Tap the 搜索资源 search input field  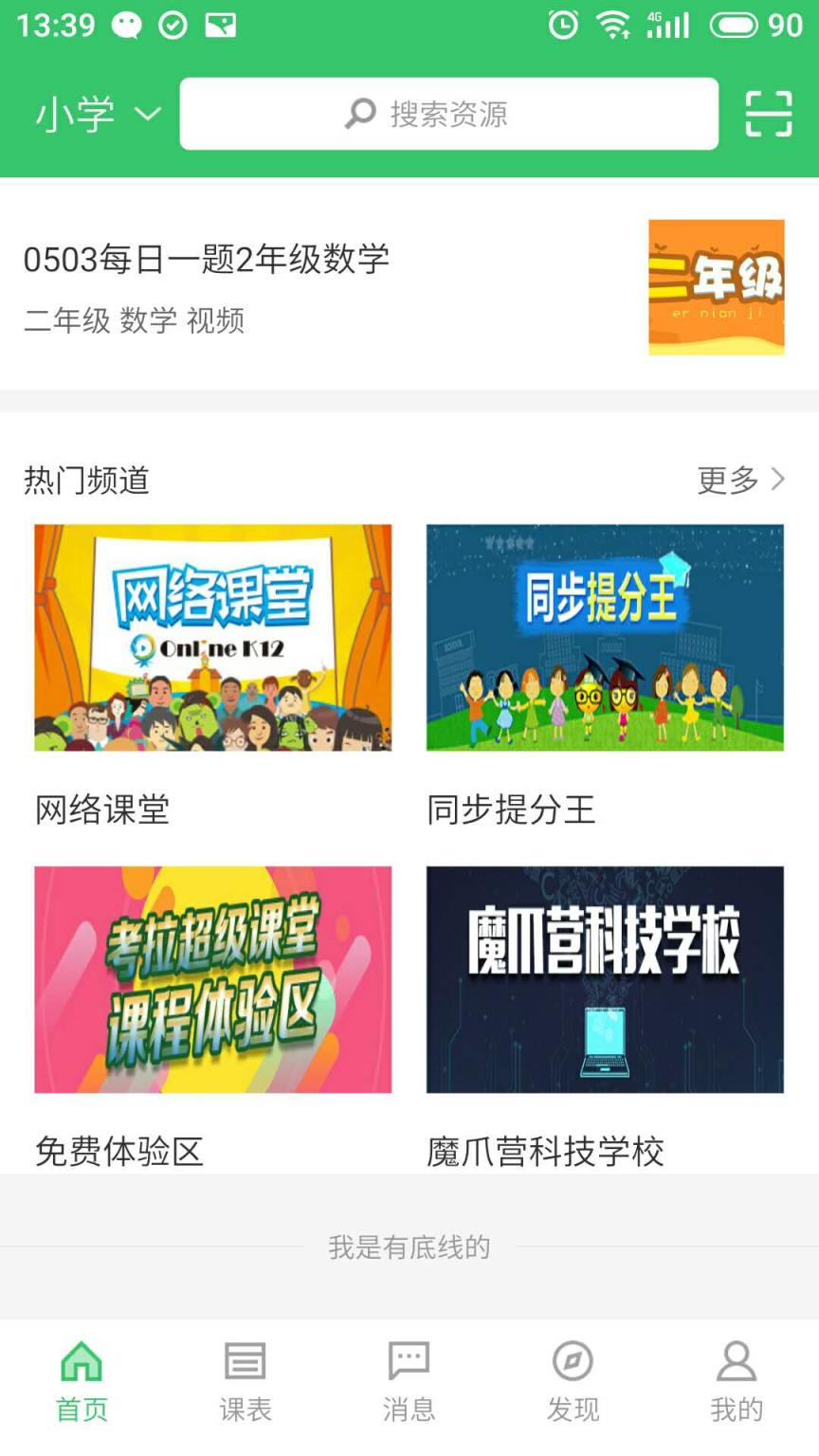[x=449, y=113]
